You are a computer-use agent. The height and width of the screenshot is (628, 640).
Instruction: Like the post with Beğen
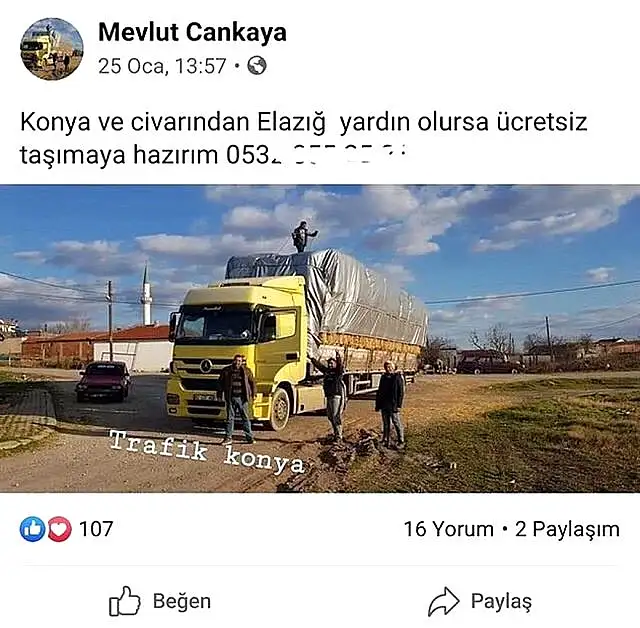click(160, 601)
